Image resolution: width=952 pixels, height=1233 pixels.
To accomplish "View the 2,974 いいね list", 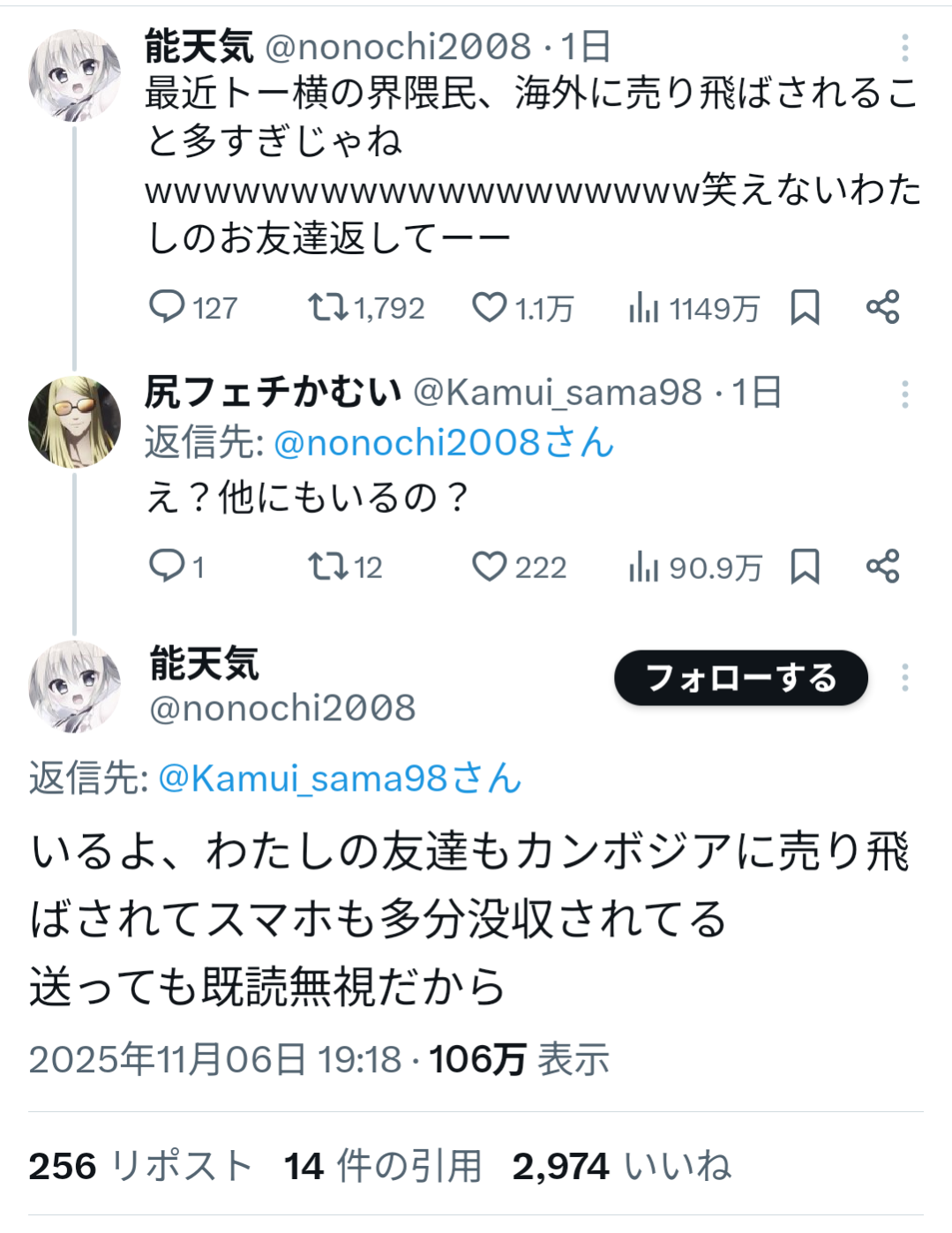I will click(x=622, y=1166).
